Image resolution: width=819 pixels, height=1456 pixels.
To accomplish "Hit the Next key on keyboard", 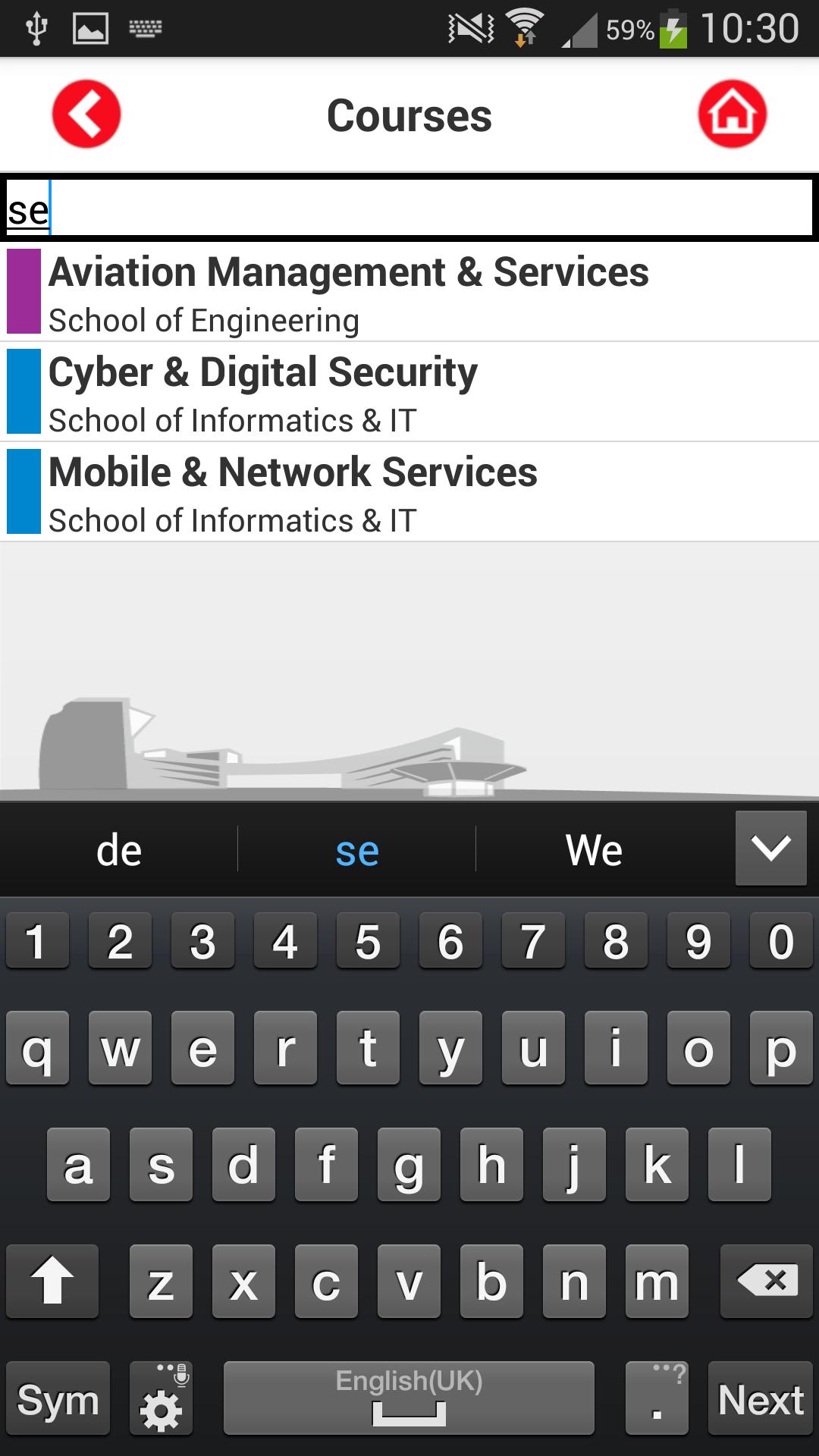I will (x=760, y=1398).
